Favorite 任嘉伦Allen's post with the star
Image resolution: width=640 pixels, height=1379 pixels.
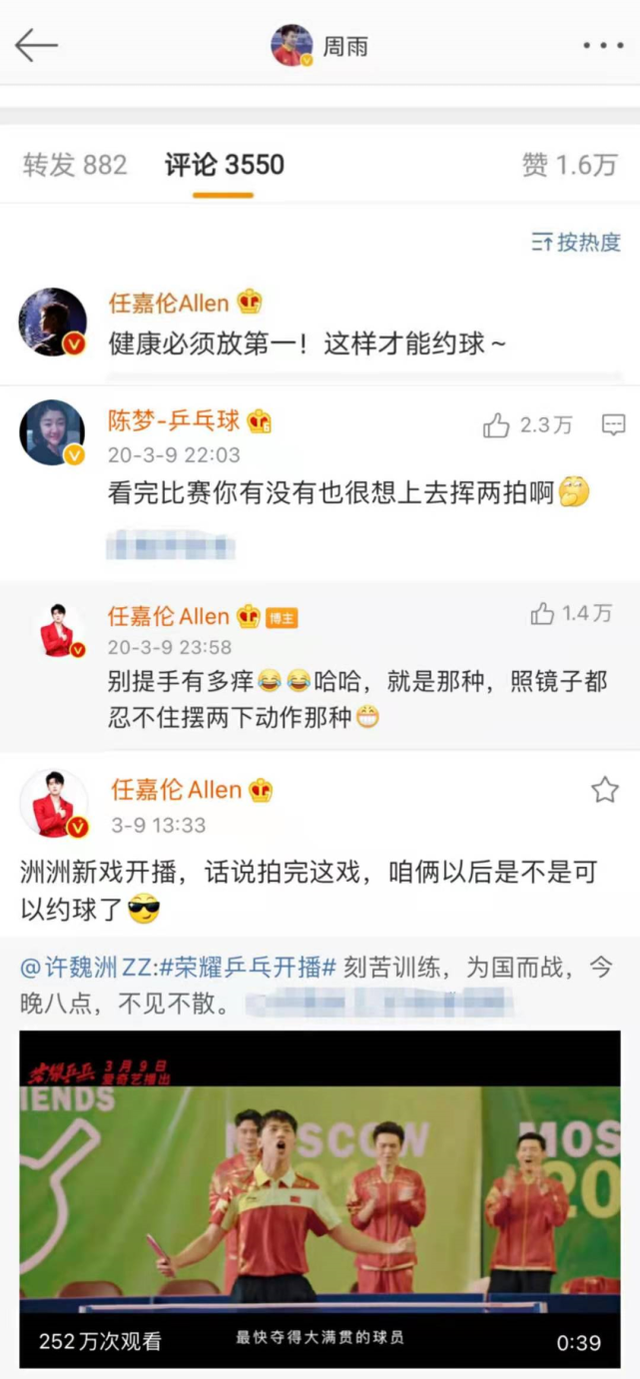tap(604, 791)
